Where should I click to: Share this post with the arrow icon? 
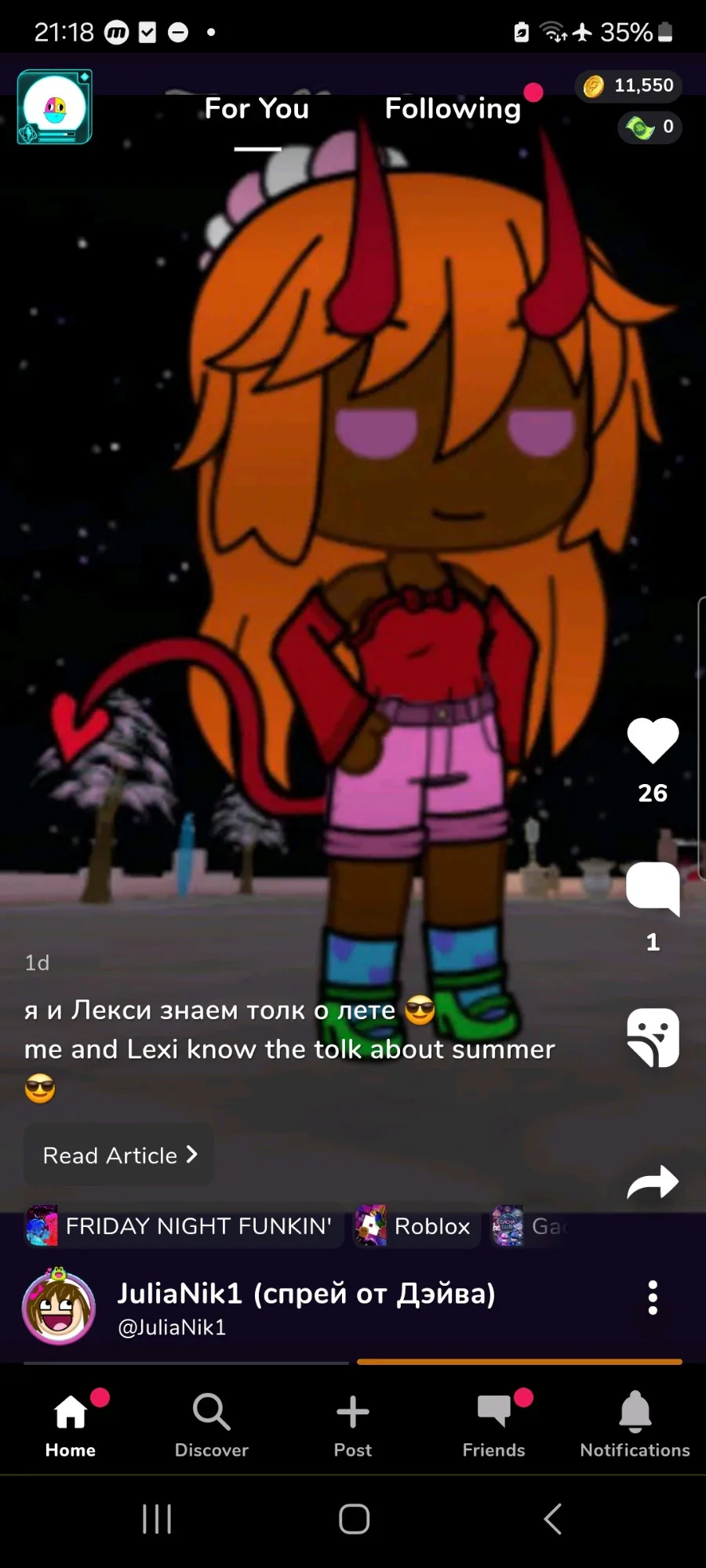pyautogui.click(x=653, y=1182)
